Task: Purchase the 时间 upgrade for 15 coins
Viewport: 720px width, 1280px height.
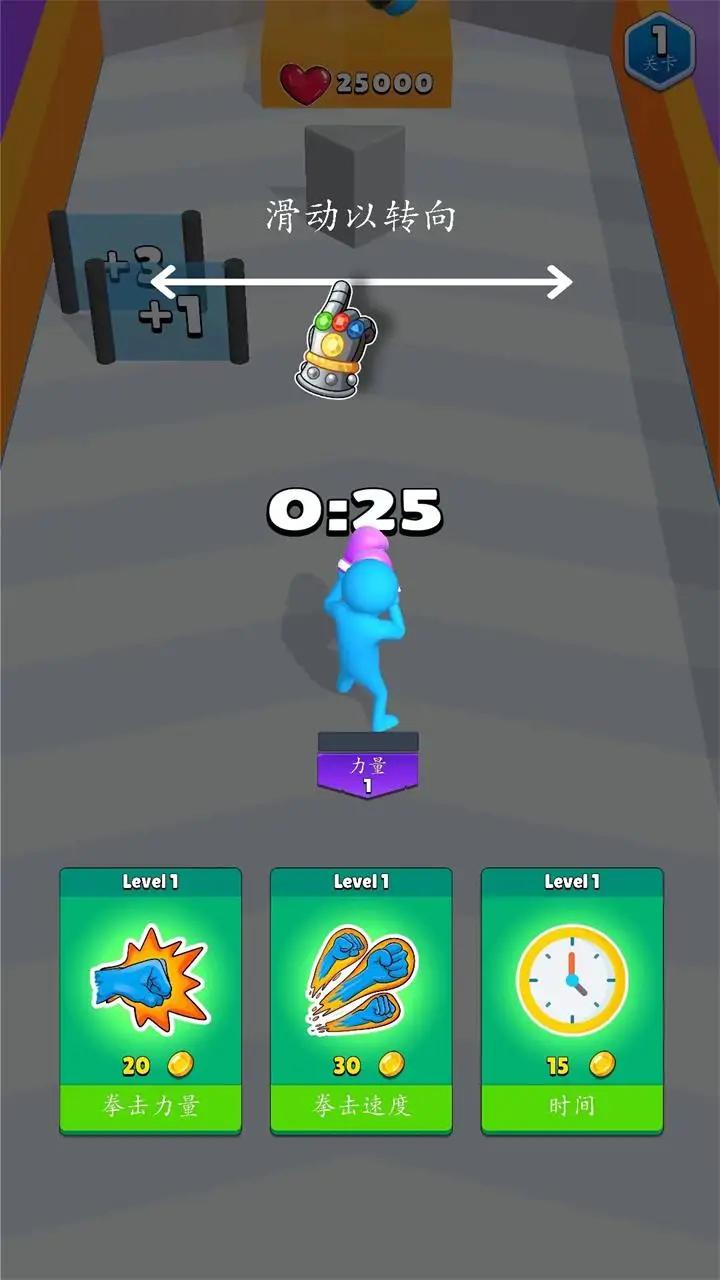Action: (572, 1000)
